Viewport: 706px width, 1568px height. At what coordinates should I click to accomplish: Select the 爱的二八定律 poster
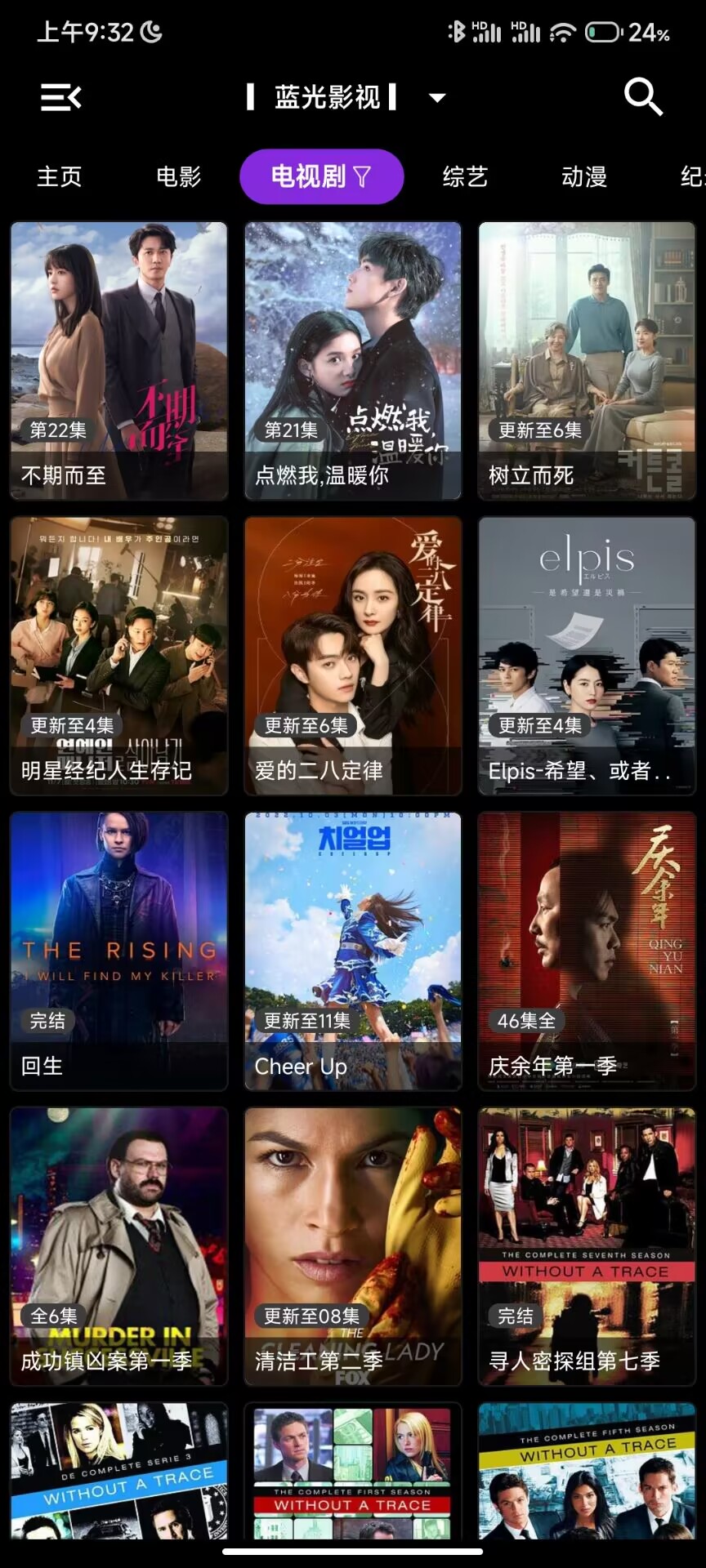(353, 655)
